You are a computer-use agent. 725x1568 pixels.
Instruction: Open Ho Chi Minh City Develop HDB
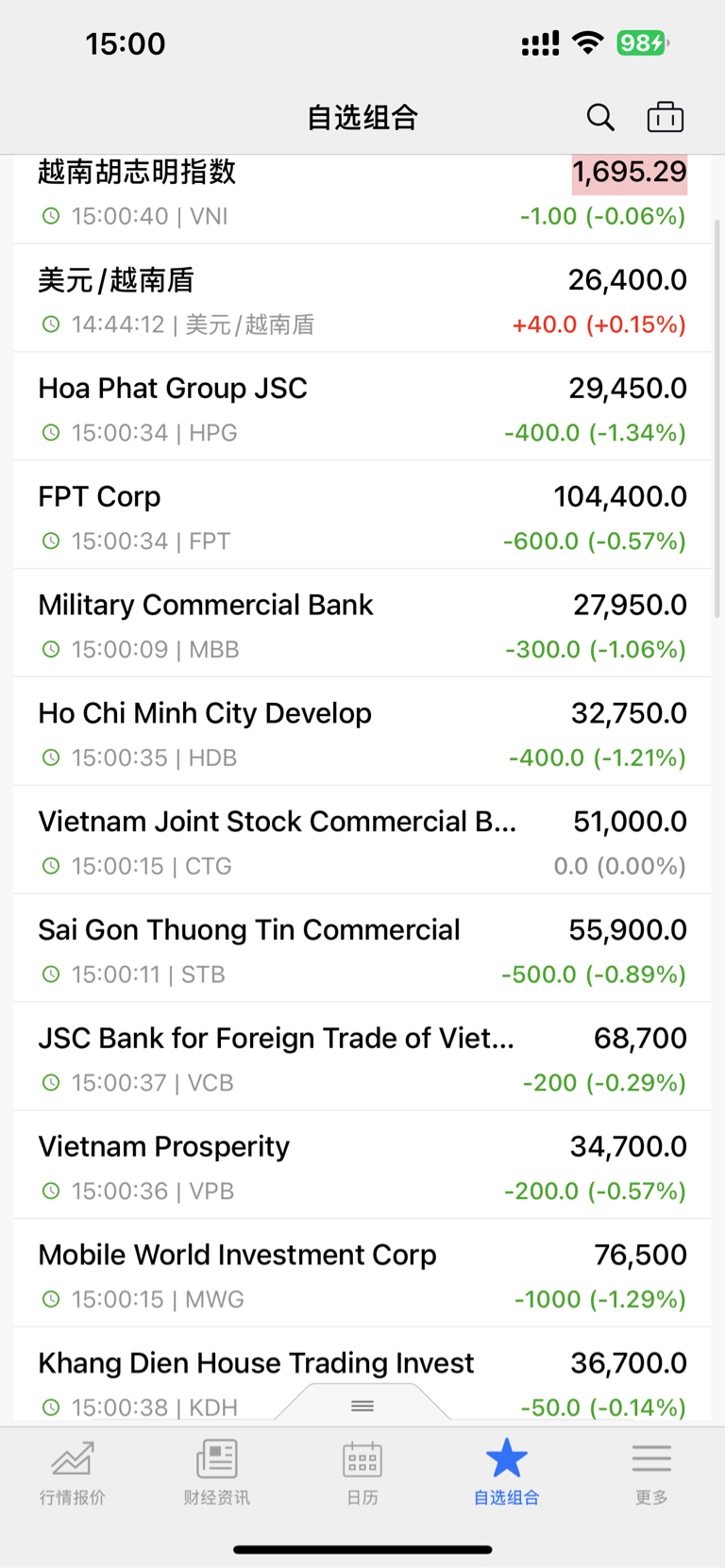coord(362,732)
